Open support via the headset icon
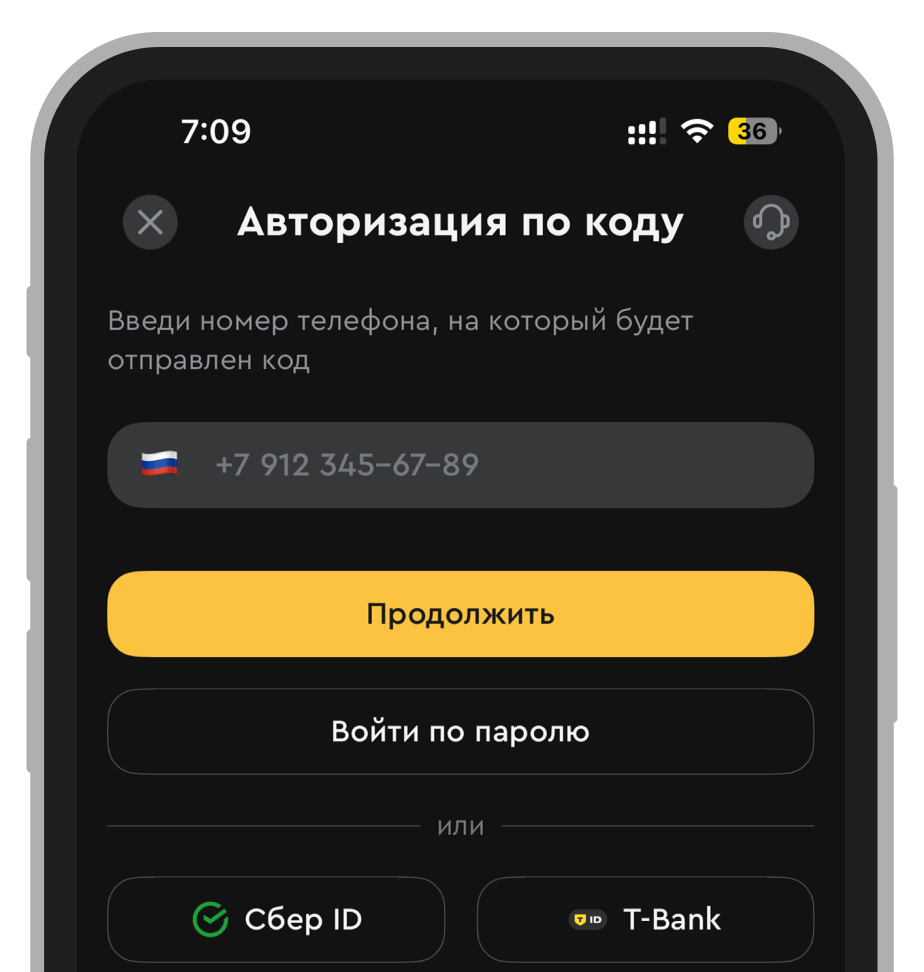This screenshot has height=972, width=924. pyautogui.click(x=771, y=221)
